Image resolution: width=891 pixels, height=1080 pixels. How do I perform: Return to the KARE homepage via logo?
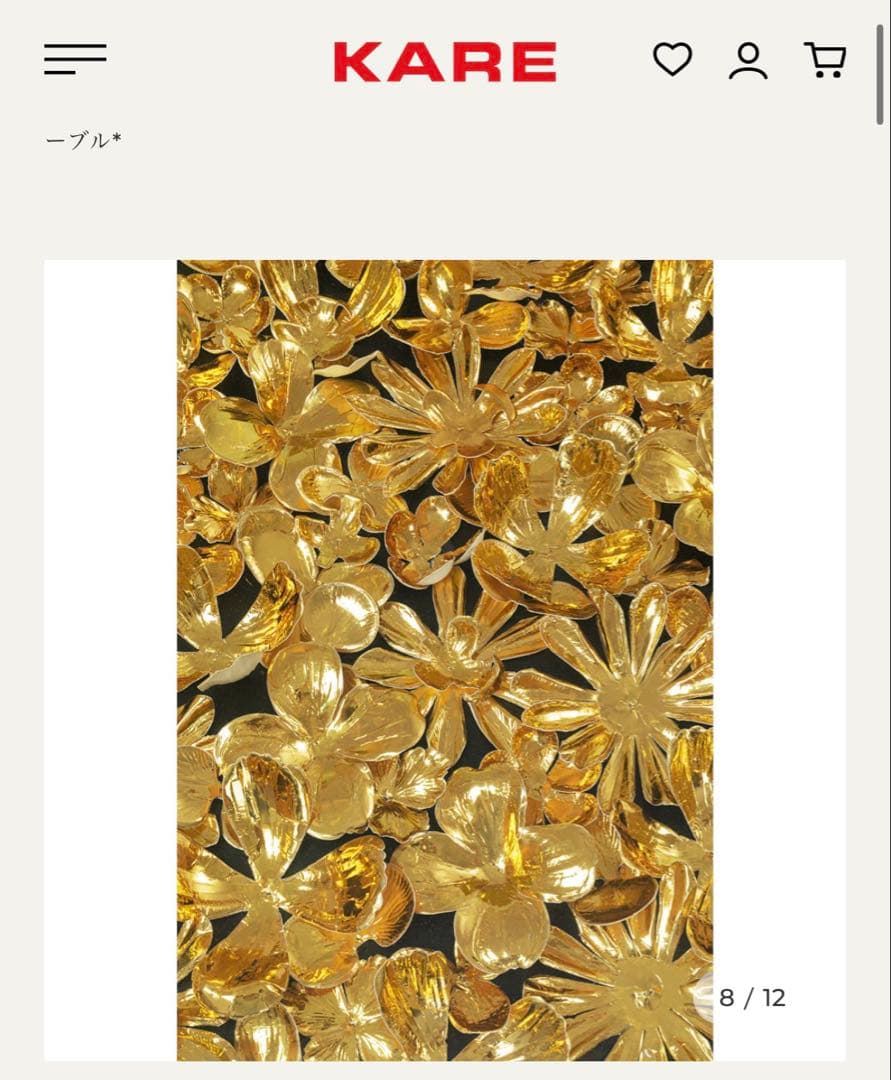click(446, 59)
